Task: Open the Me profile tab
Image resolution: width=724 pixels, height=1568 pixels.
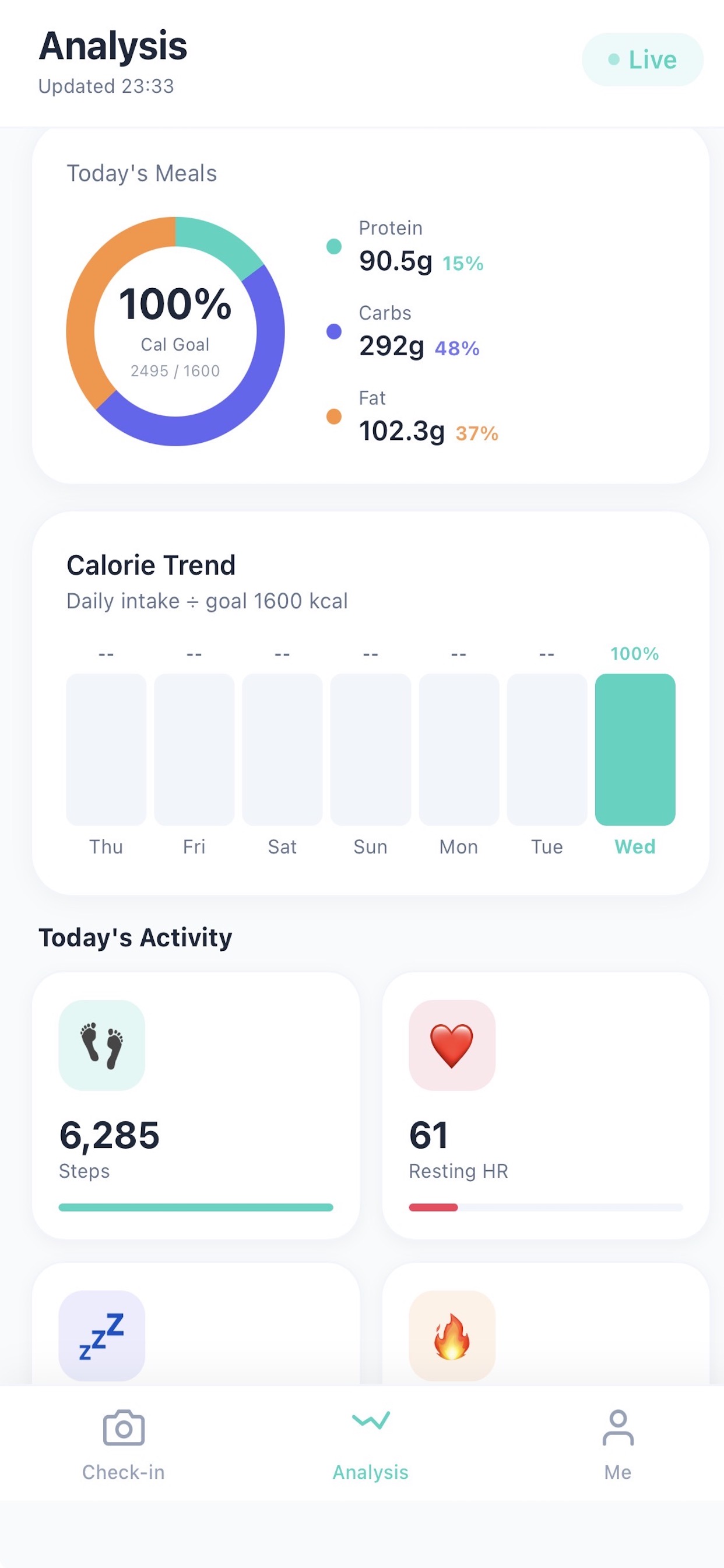Action: pos(617,1445)
